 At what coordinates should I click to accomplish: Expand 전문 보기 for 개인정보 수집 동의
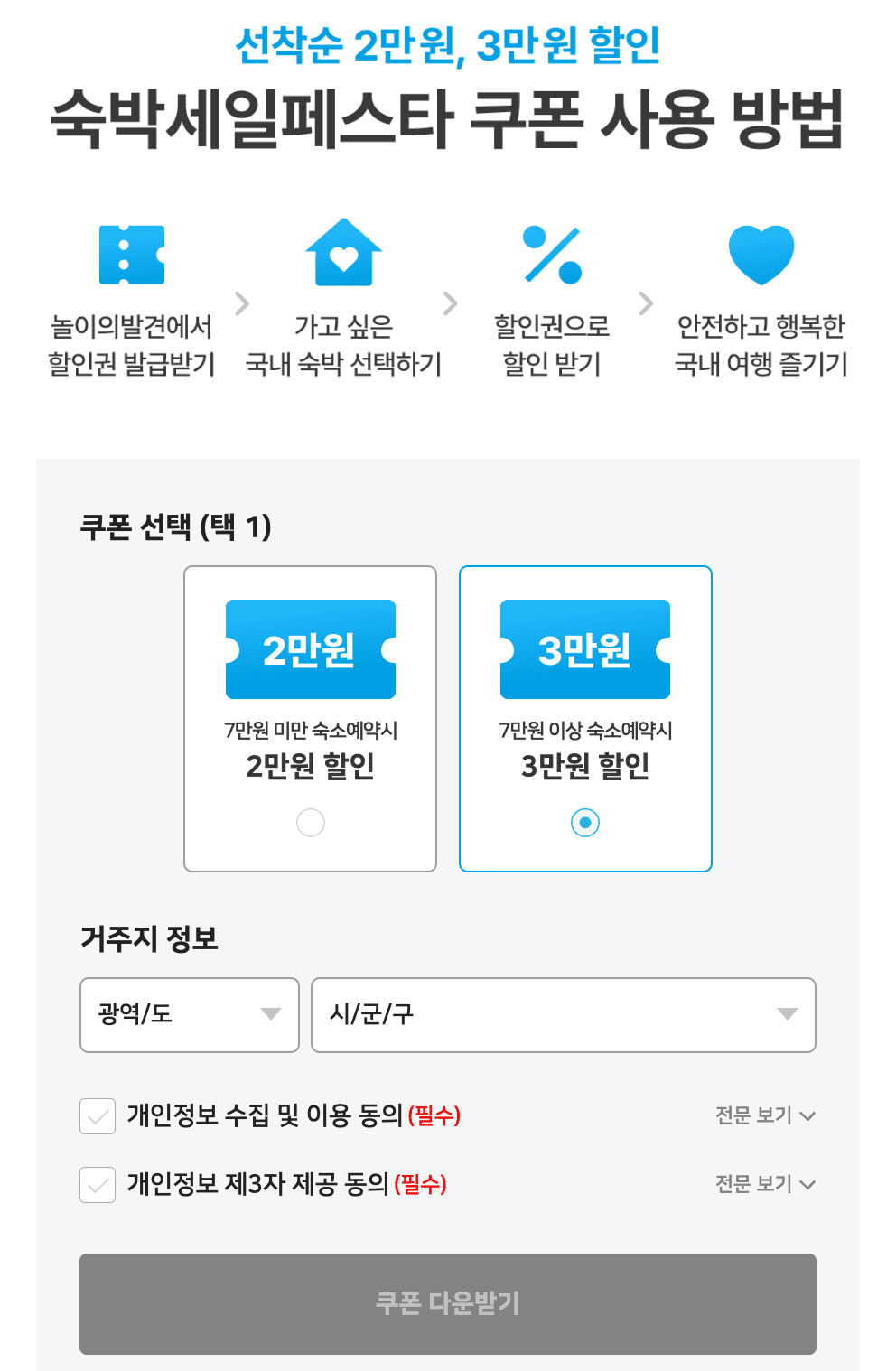coord(765,1116)
